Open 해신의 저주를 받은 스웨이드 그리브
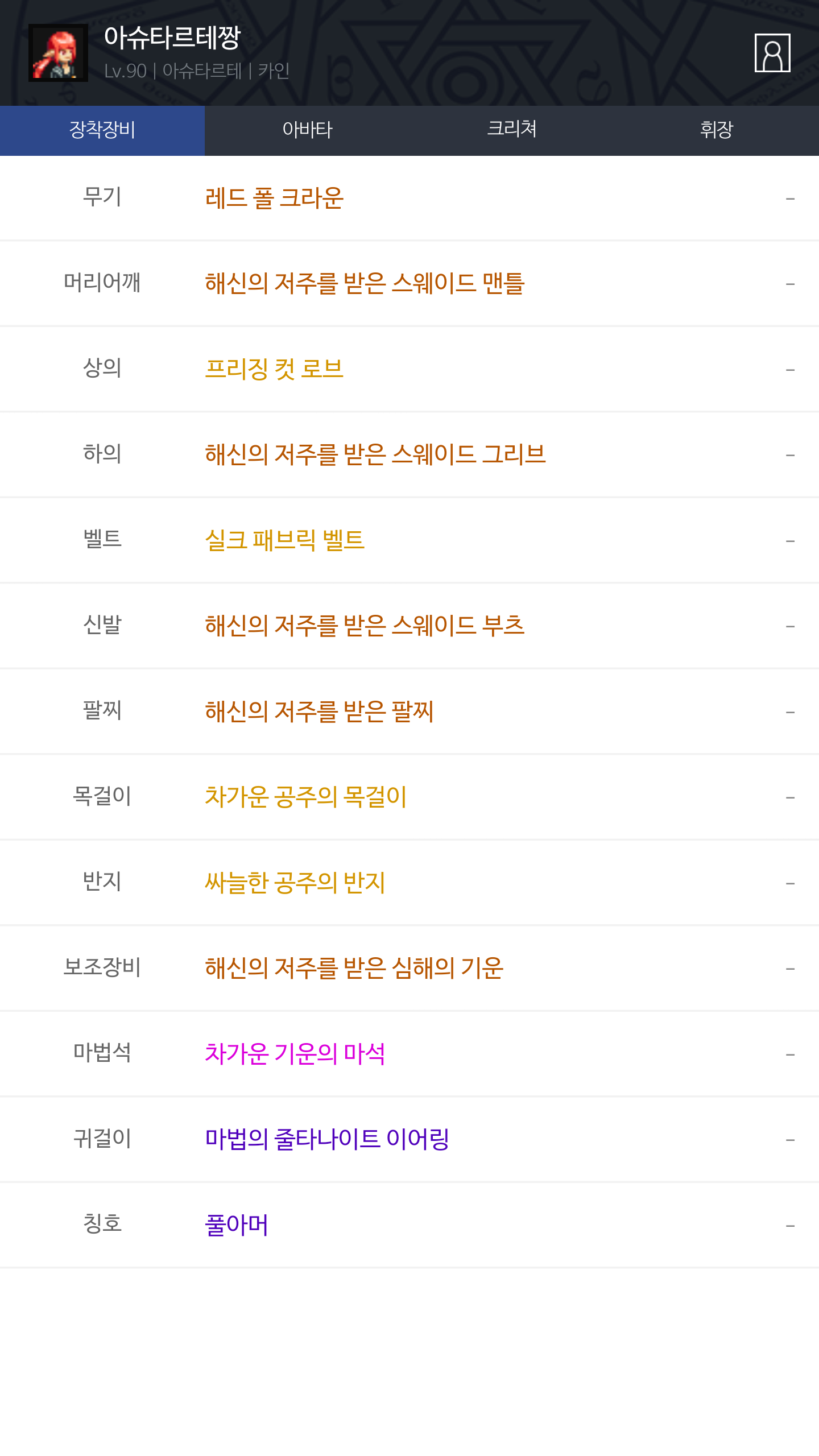 pos(409,454)
